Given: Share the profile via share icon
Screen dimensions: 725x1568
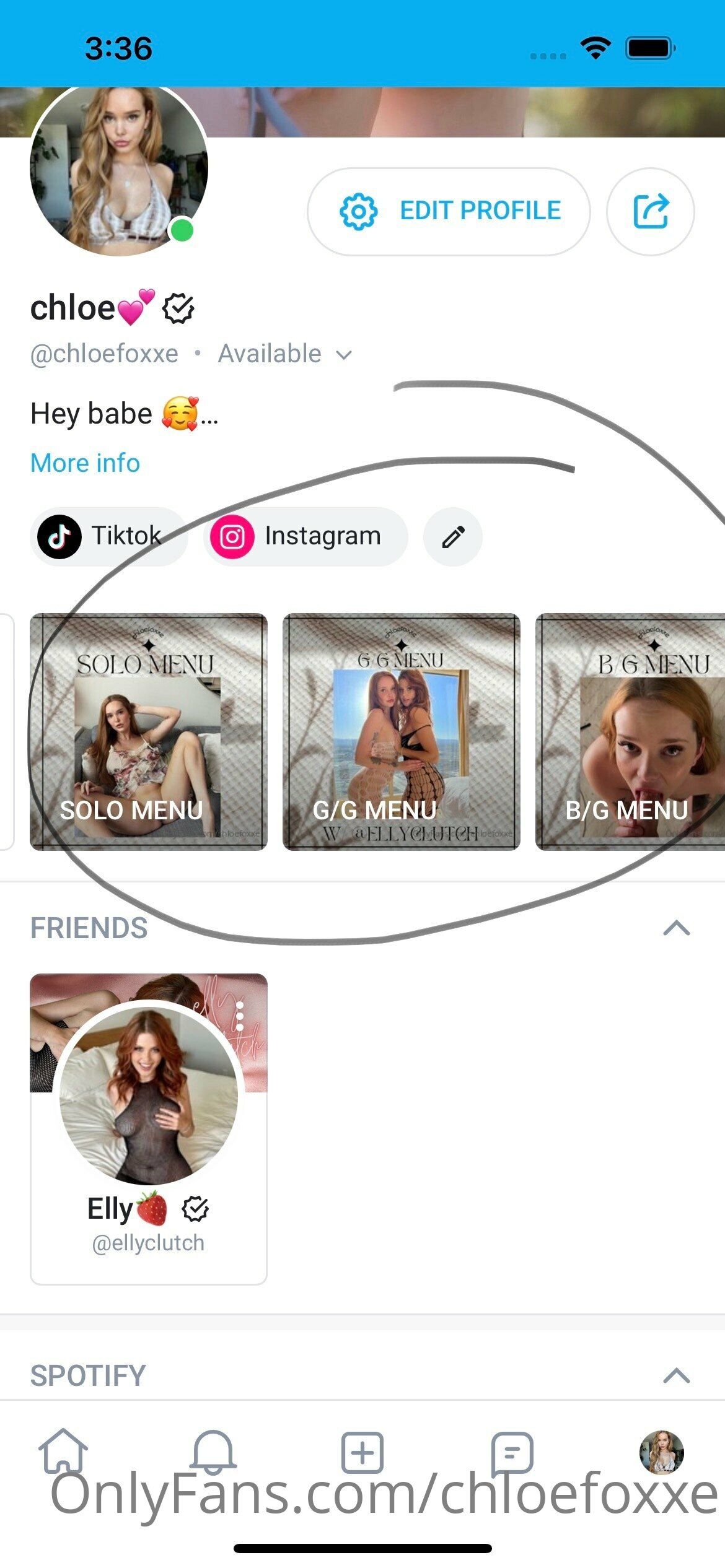Looking at the screenshot, I should tap(650, 211).
